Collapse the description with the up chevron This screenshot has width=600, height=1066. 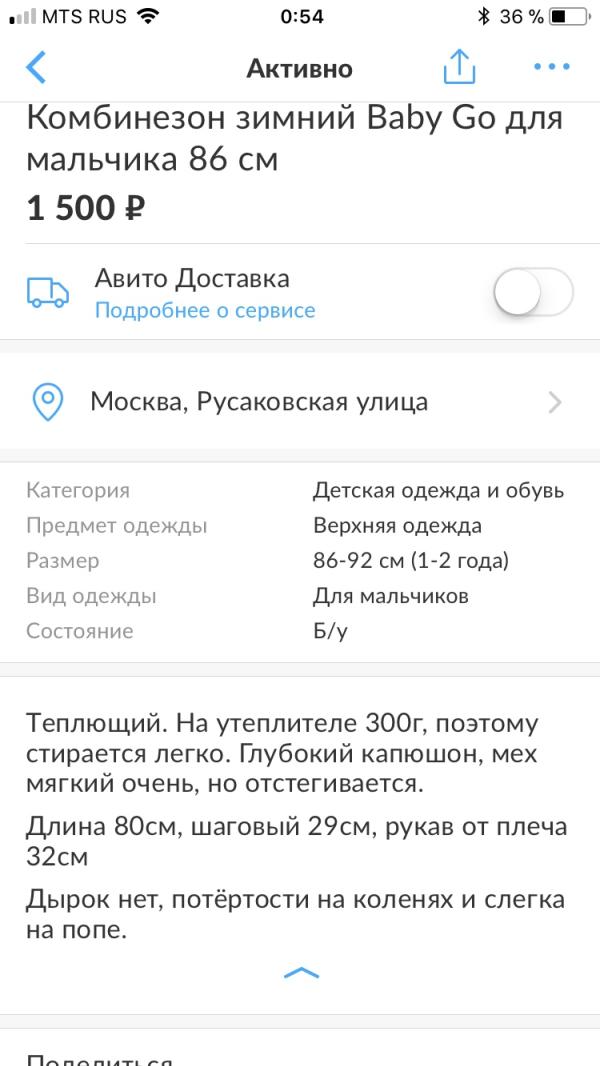tap(301, 973)
